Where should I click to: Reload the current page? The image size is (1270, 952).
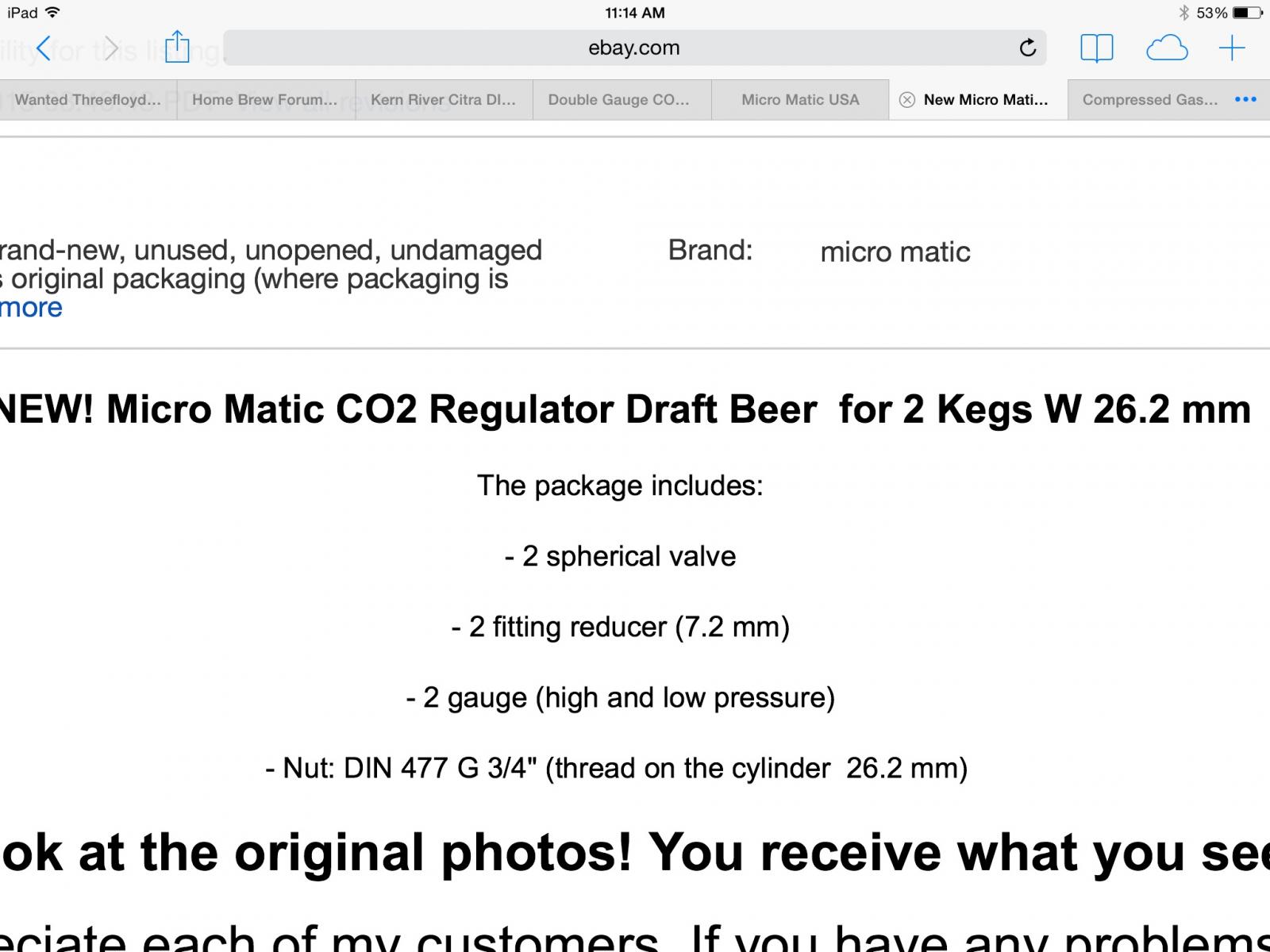(1028, 48)
